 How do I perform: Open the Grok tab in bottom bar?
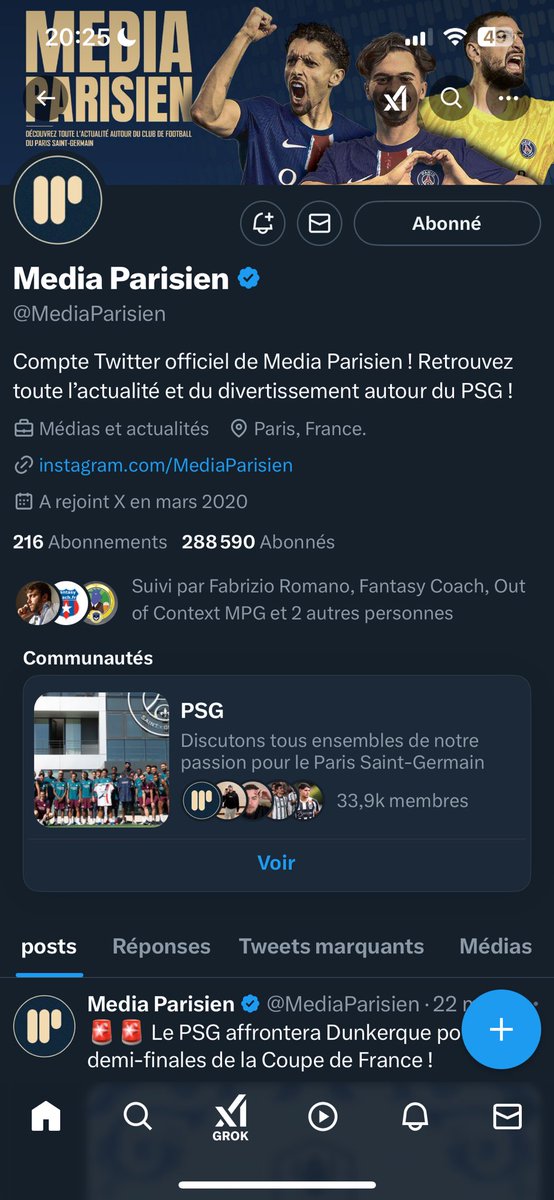pos(230,1118)
